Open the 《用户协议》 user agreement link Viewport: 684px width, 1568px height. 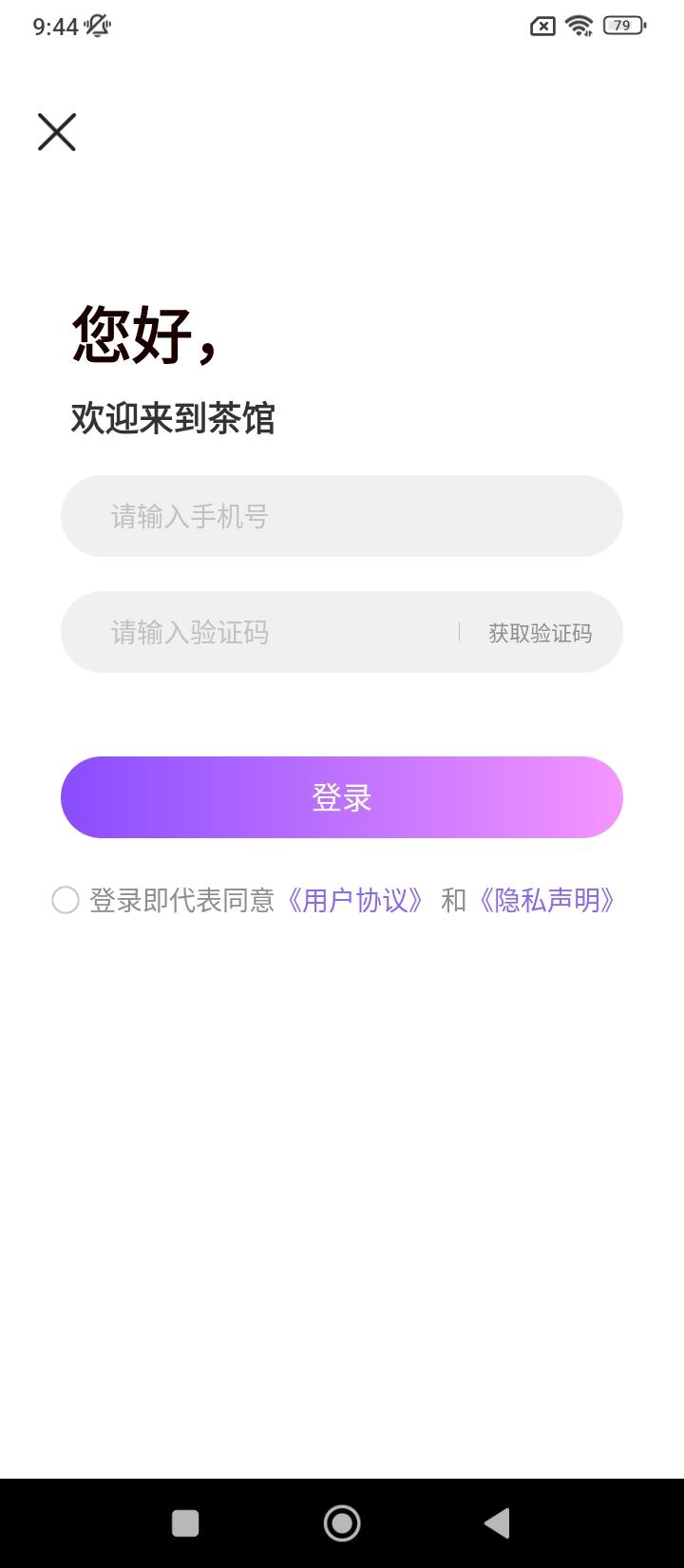point(356,900)
